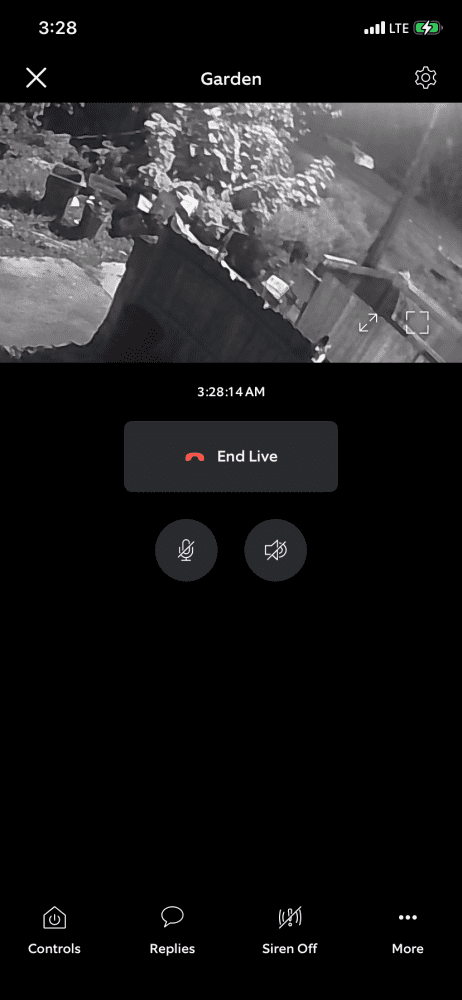End the live stream
This screenshot has height=1000, width=462.
coord(231,457)
